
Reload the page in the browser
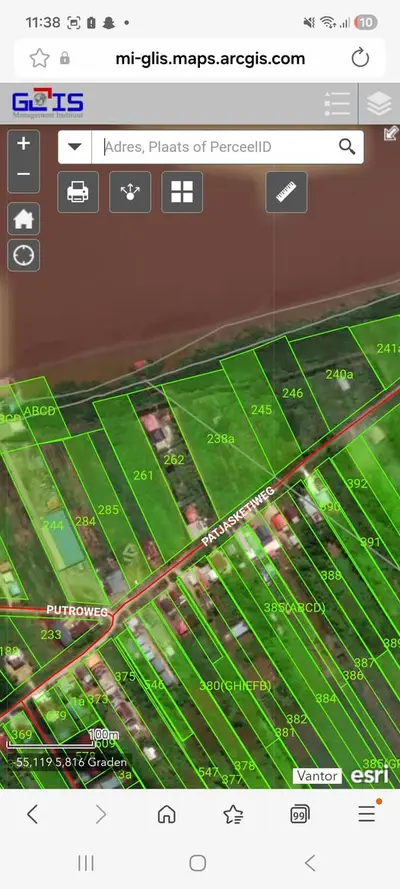[x=360, y=58]
